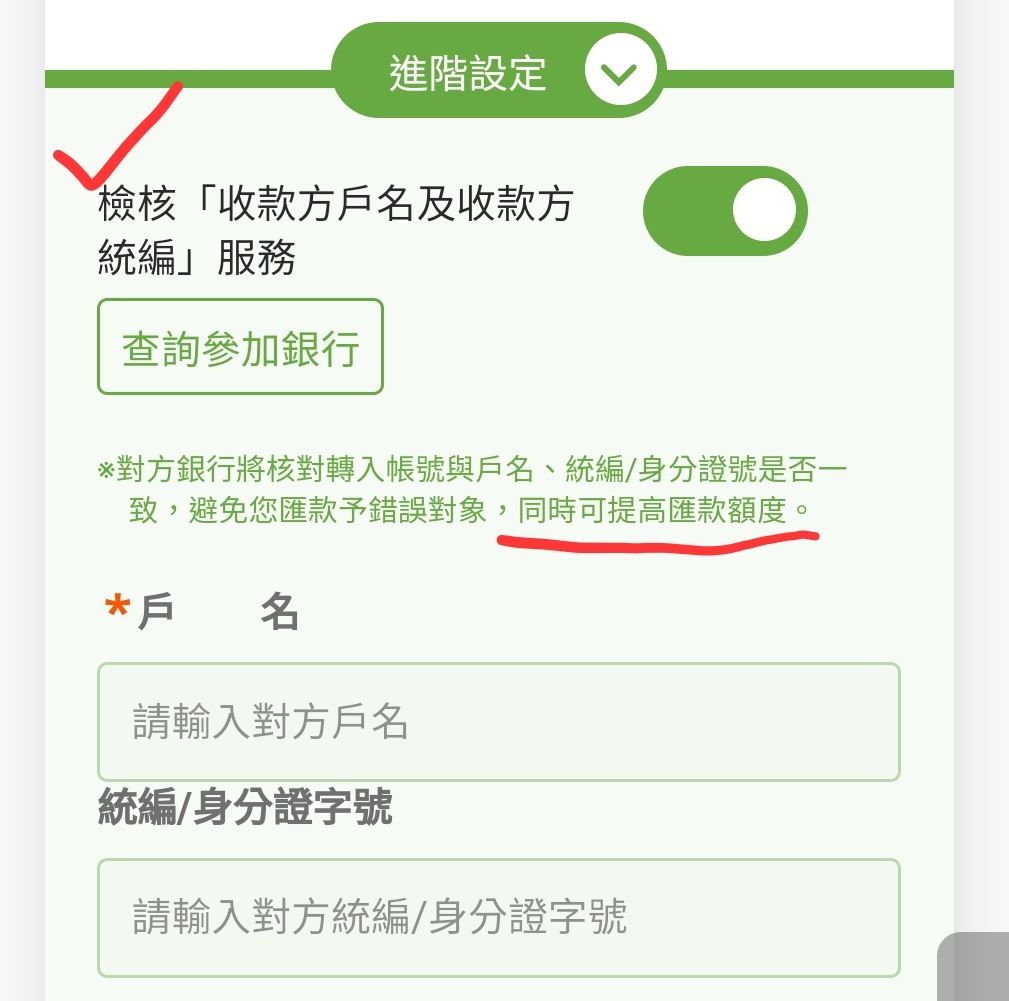Turn off the 檢核收款方戶名及收款方統編 switch
This screenshot has width=1009, height=1001.
click(725, 211)
